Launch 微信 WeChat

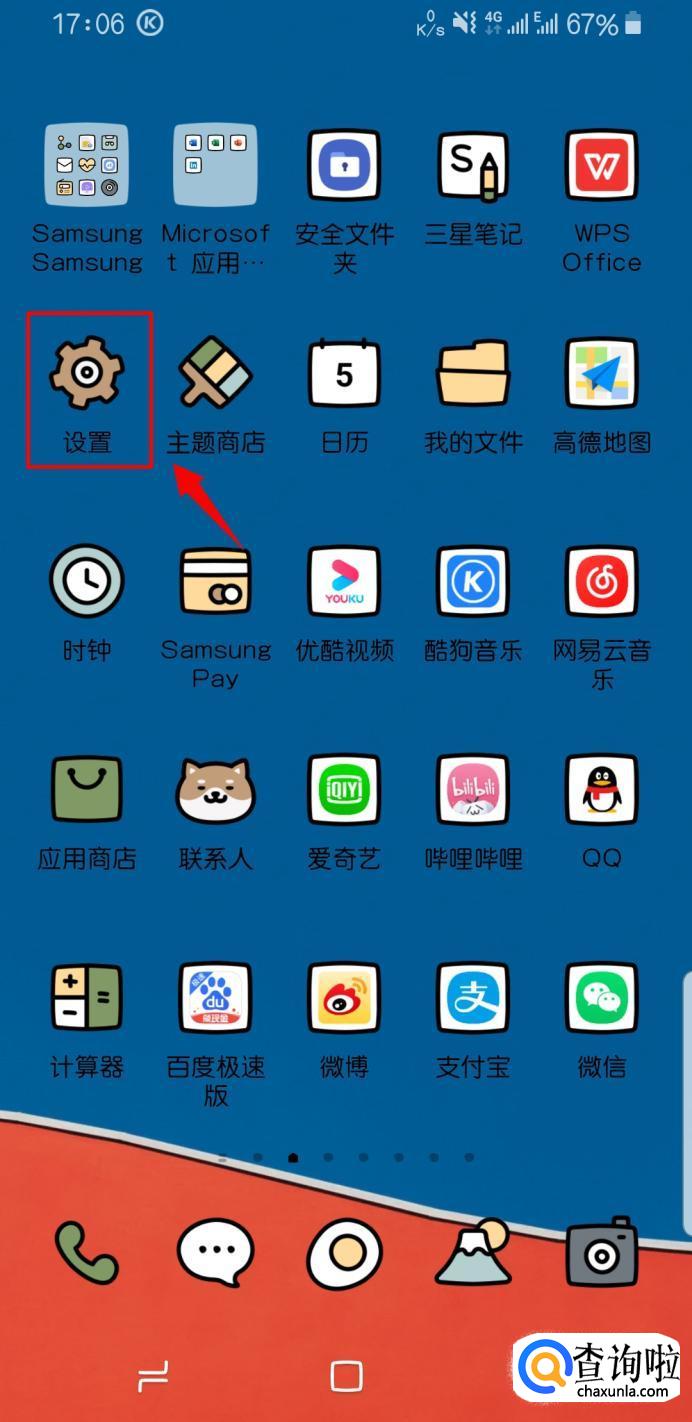(x=601, y=998)
